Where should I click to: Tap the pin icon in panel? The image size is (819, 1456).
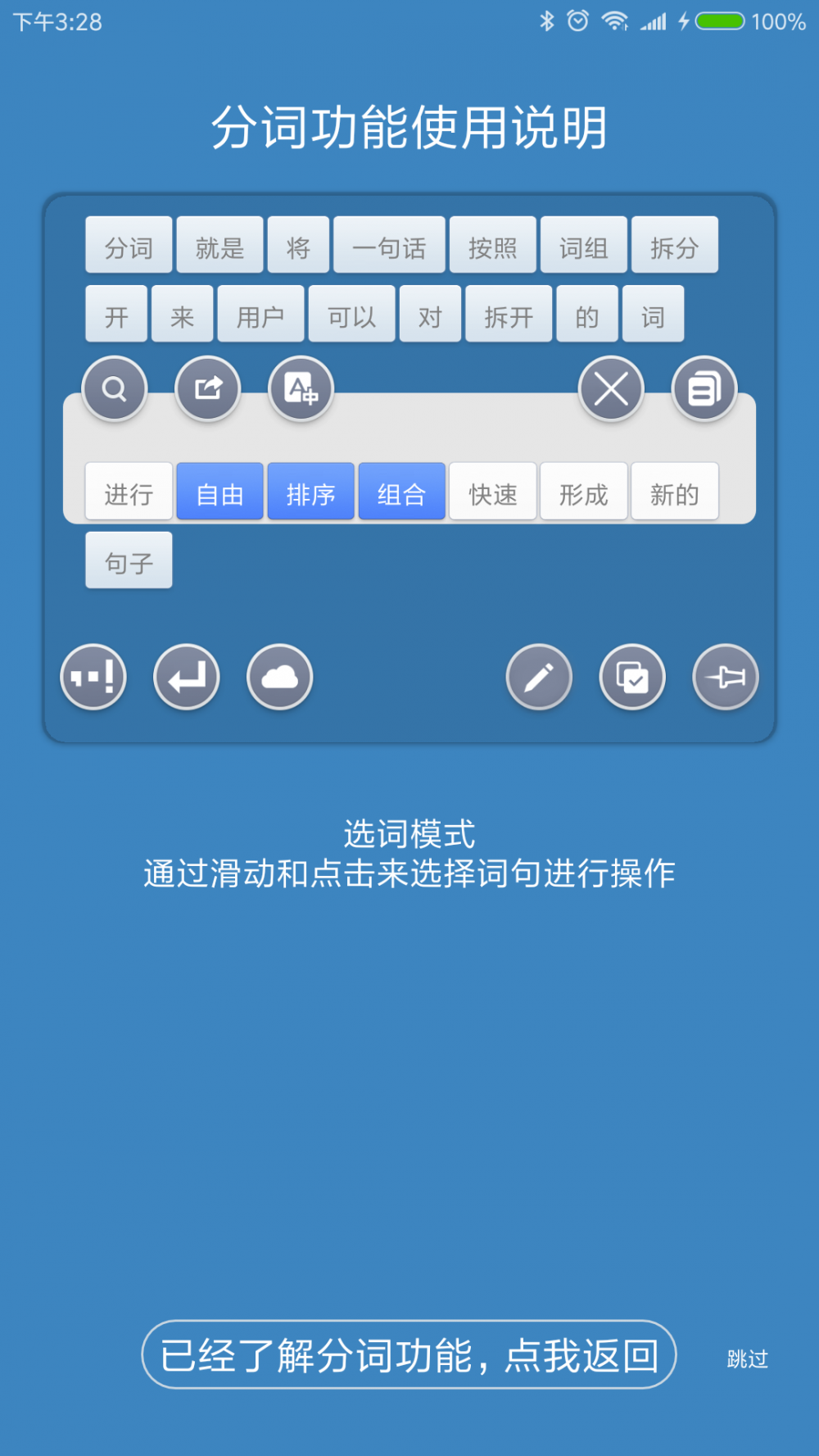point(726,677)
